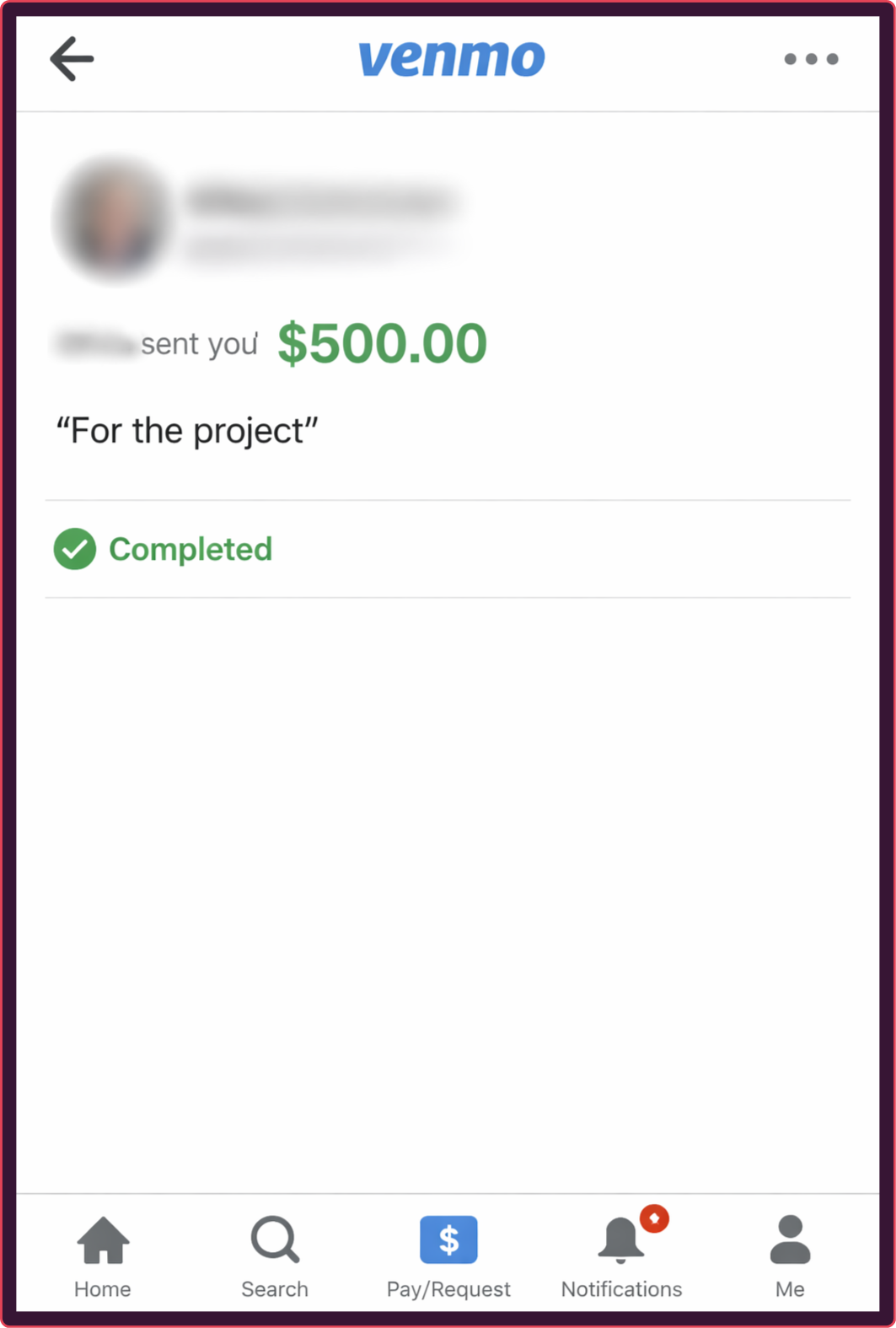Image resolution: width=896 pixels, height=1328 pixels.
Task: Switch to the Home tab
Action: point(102,1256)
